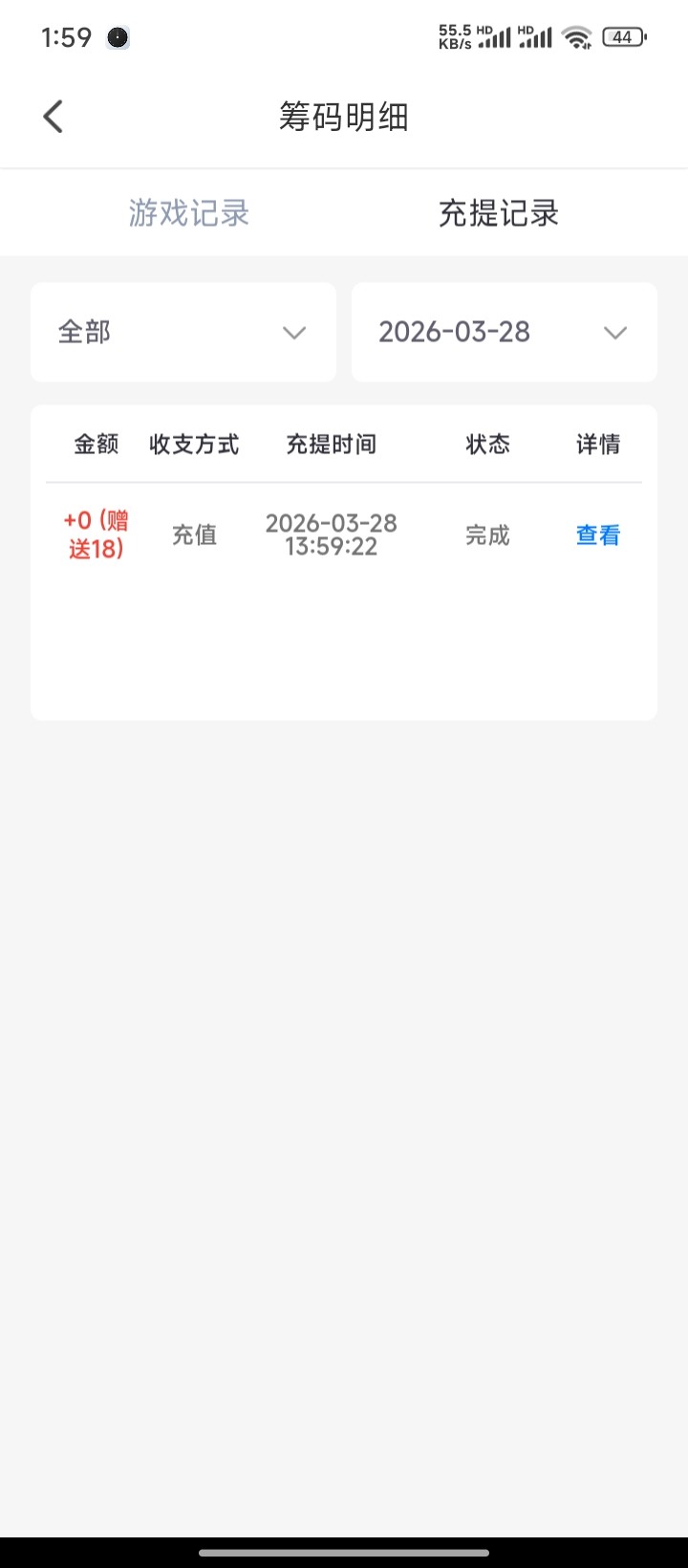Viewport: 688px width, 1568px height.
Task: Select the 充提记录 tab
Action: coord(498,213)
